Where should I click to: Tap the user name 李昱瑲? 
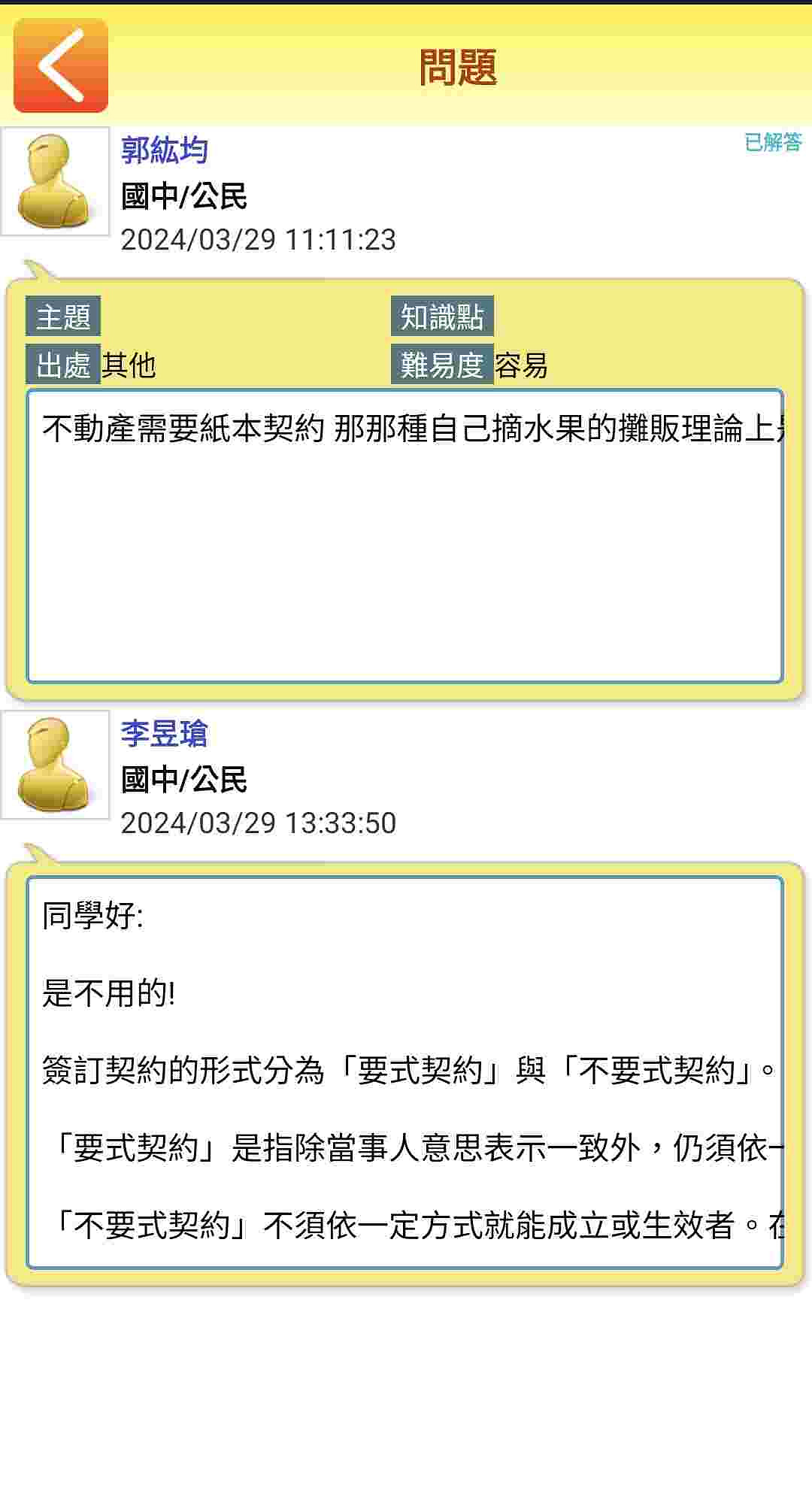pos(165,734)
